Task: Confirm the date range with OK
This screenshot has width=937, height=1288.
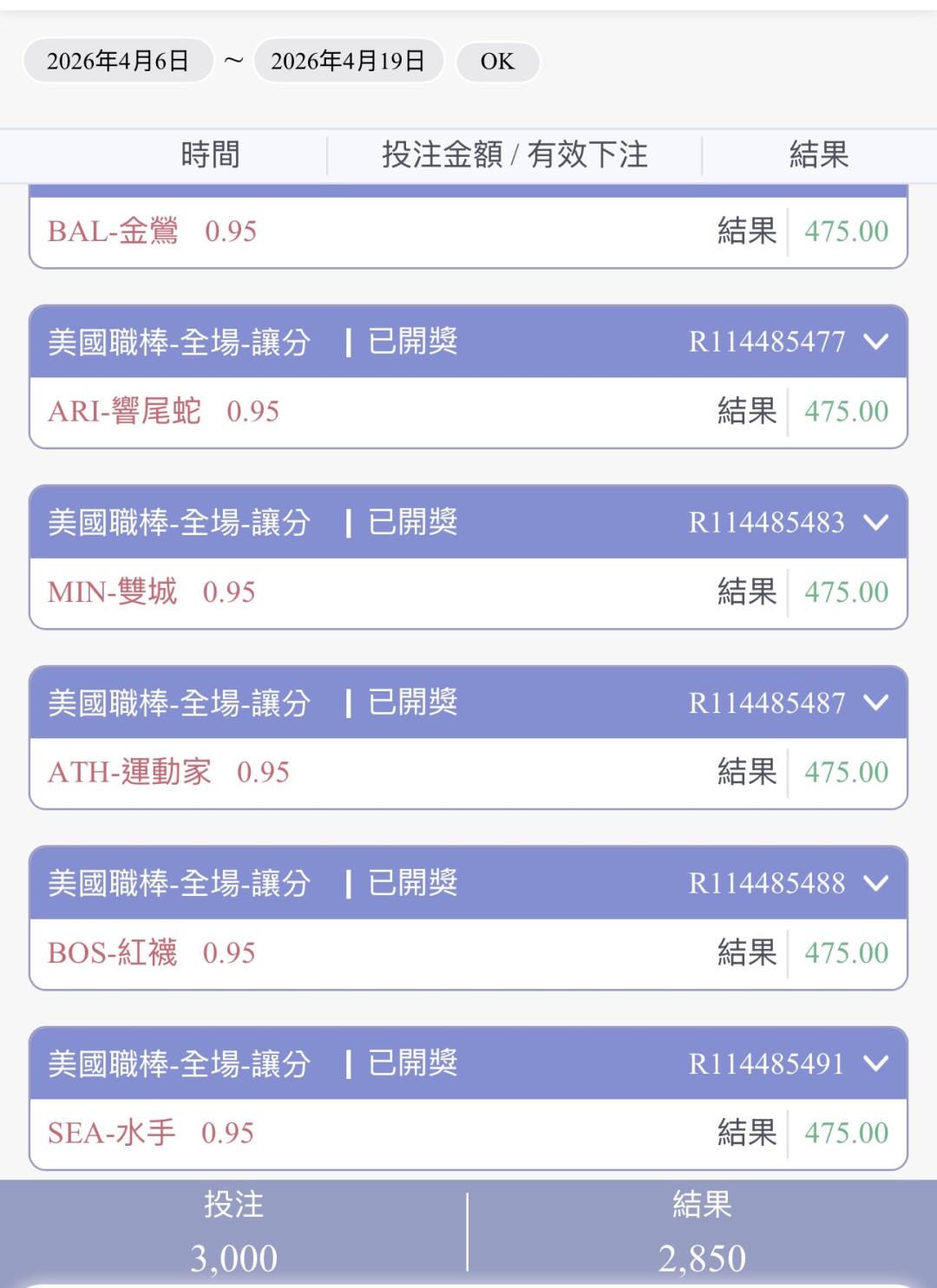Action: point(497,61)
